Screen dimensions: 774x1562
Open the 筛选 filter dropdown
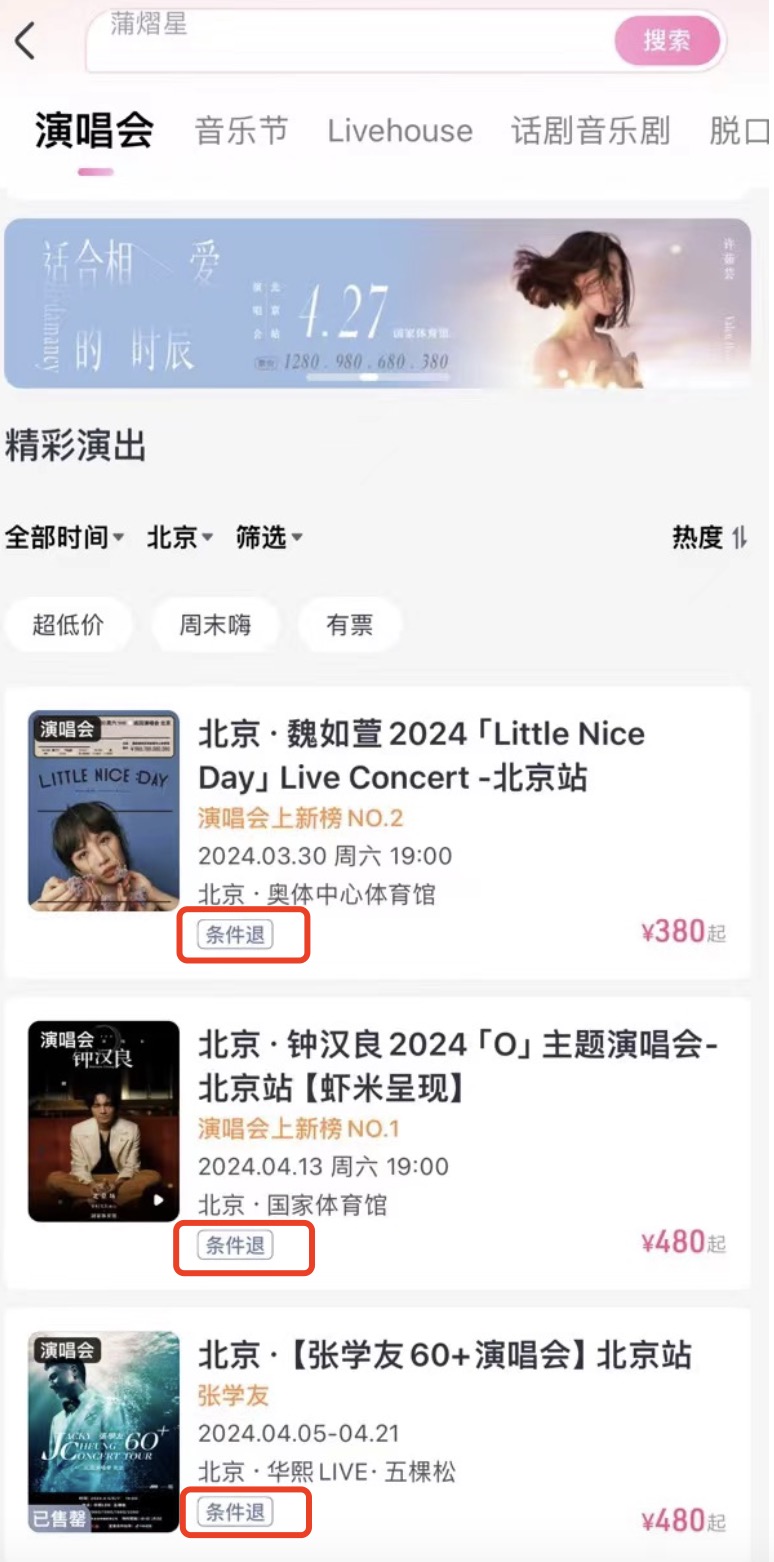pyautogui.click(x=269, y=538)
